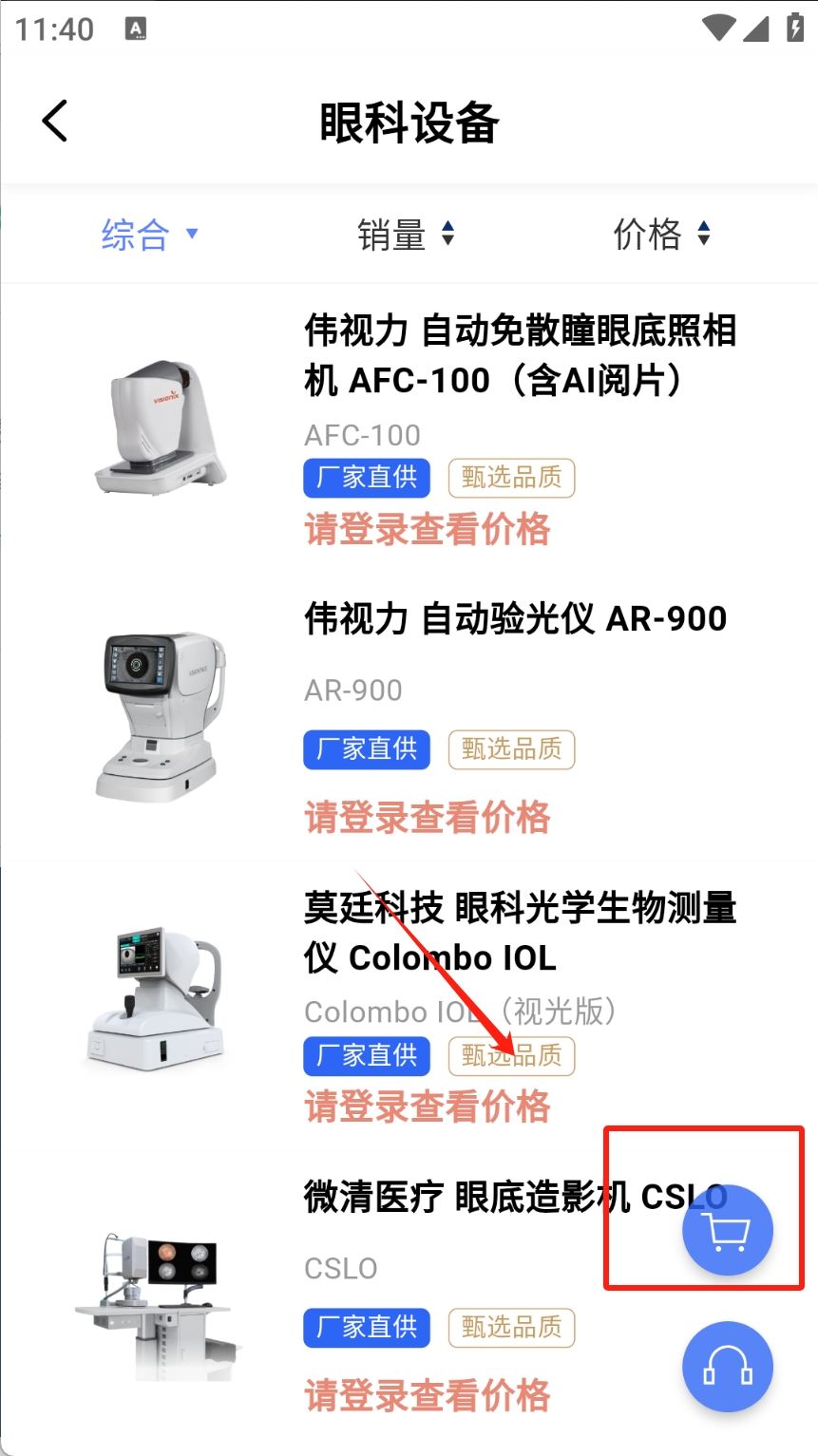Tap 请登录查看价格 under AFC-100
Screen dimensions: 818x1456
coord(428,529)
